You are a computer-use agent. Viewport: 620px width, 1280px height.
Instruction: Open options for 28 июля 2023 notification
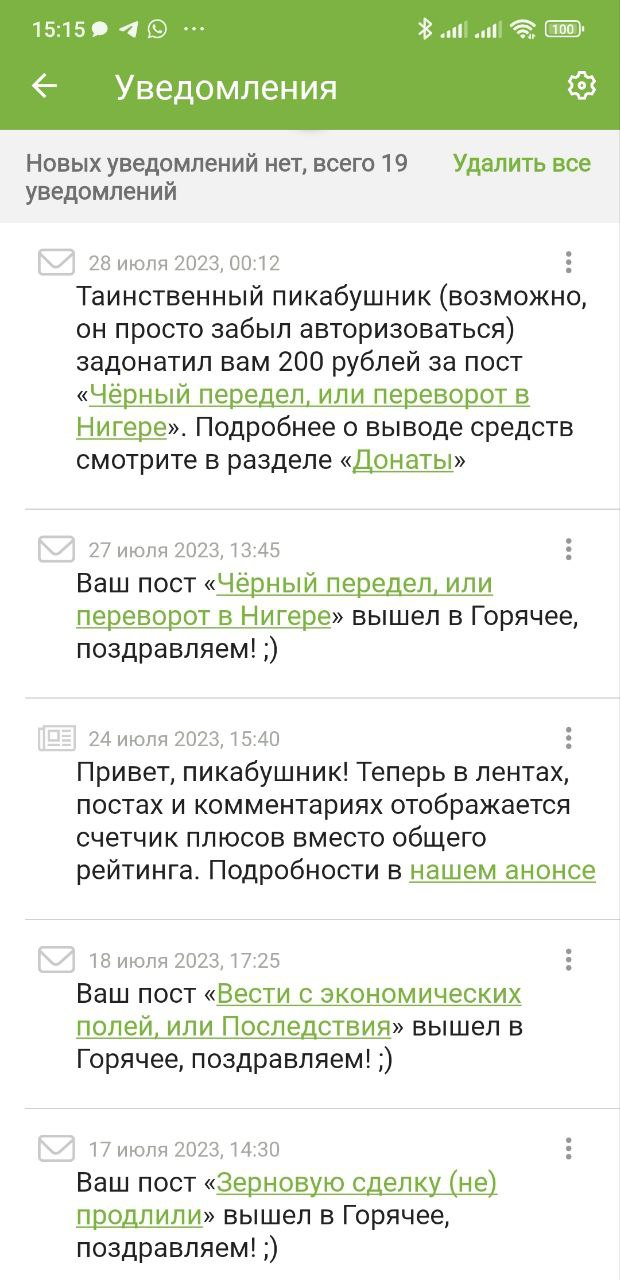tap(568, 263)
